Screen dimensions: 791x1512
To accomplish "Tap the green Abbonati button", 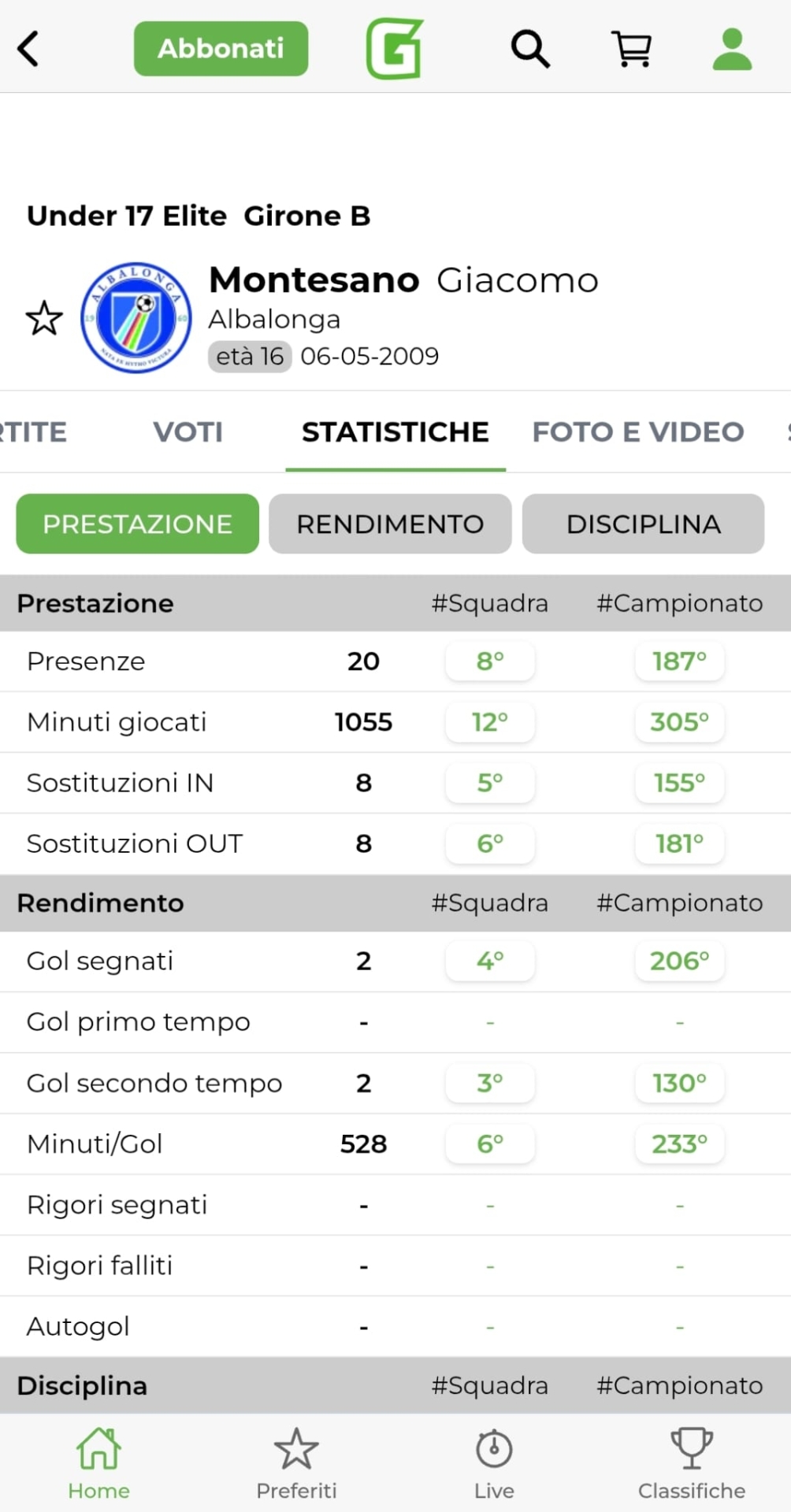I will 221,49.
